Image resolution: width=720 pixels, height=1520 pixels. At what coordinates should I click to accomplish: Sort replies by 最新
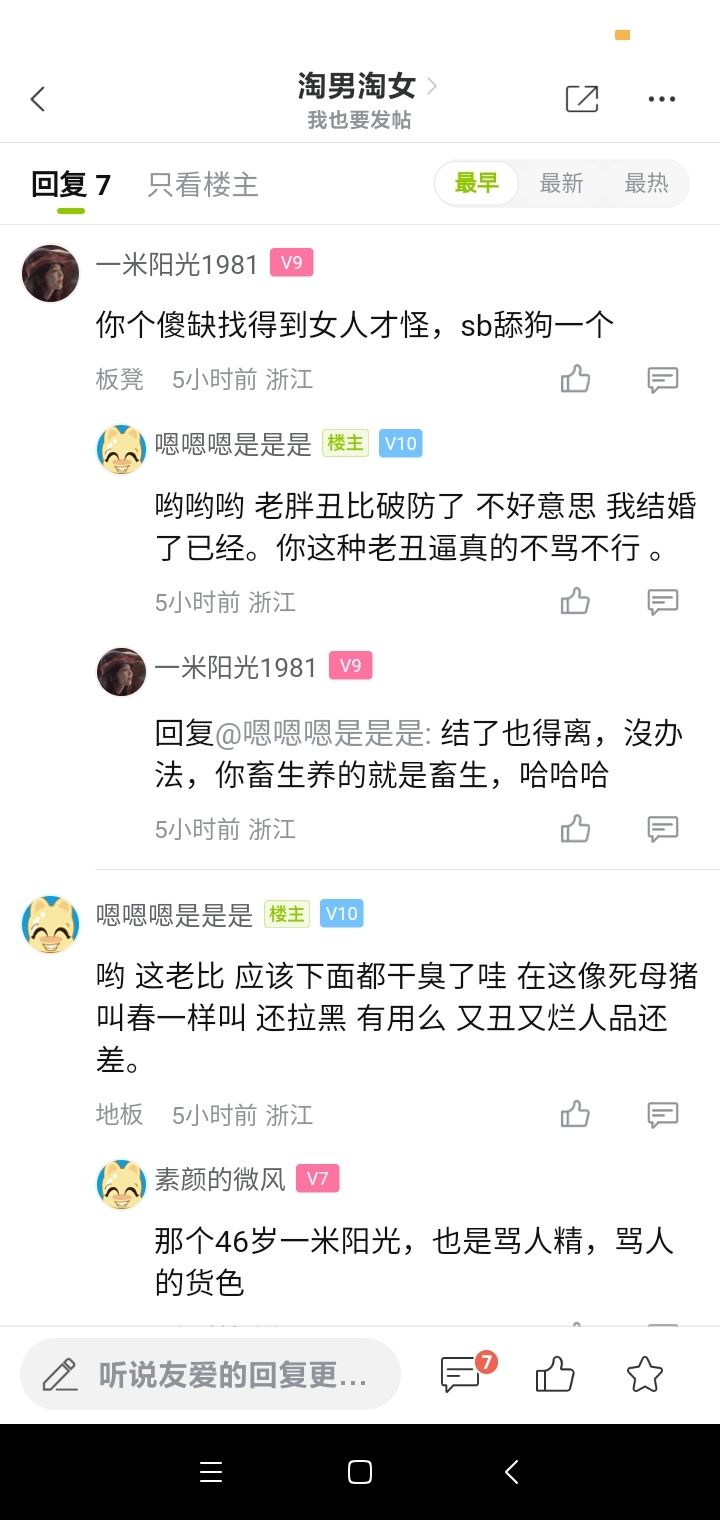pos(561,184)
